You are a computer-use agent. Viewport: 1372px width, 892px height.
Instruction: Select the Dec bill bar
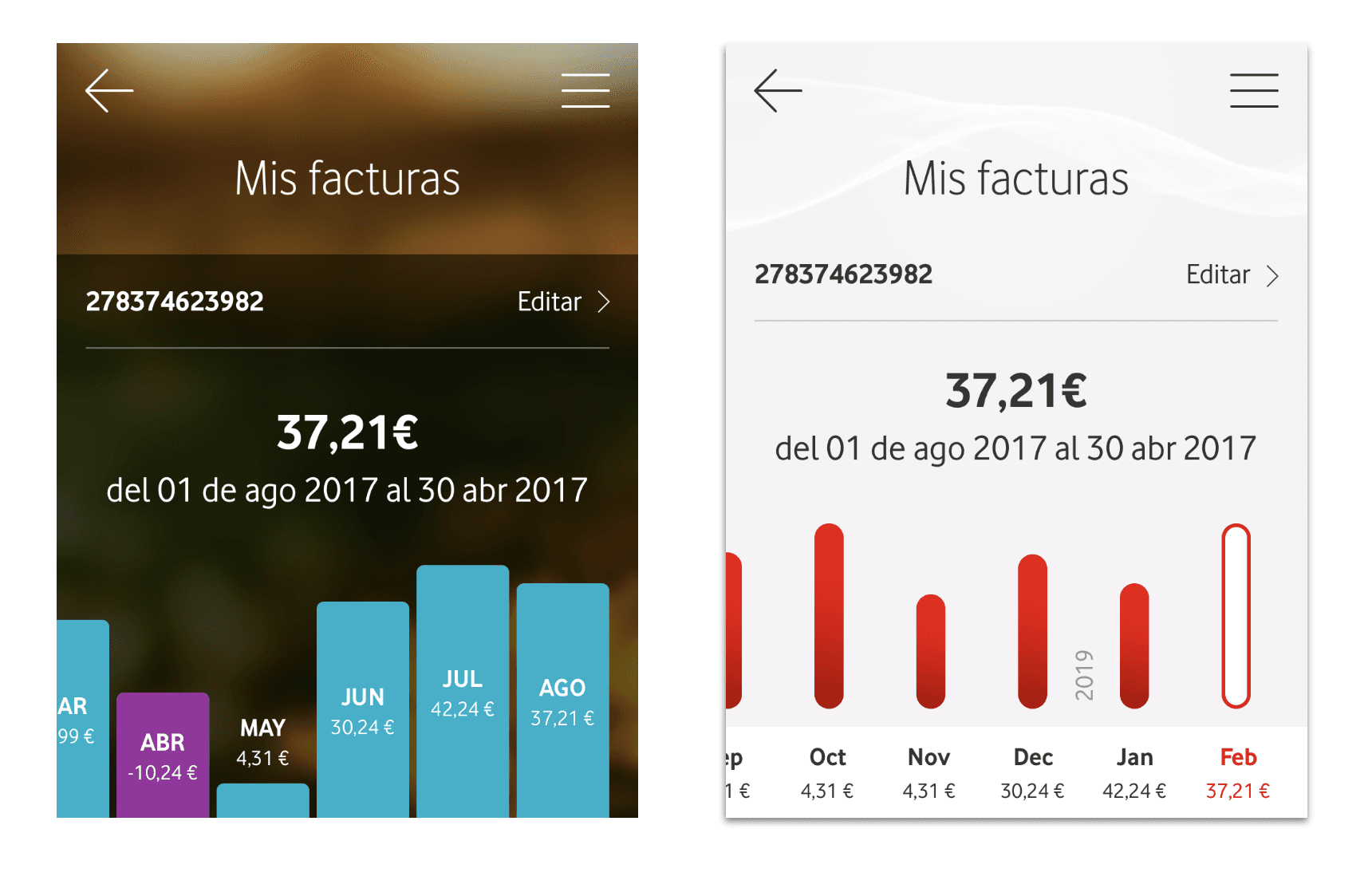tap(1032, 631)
